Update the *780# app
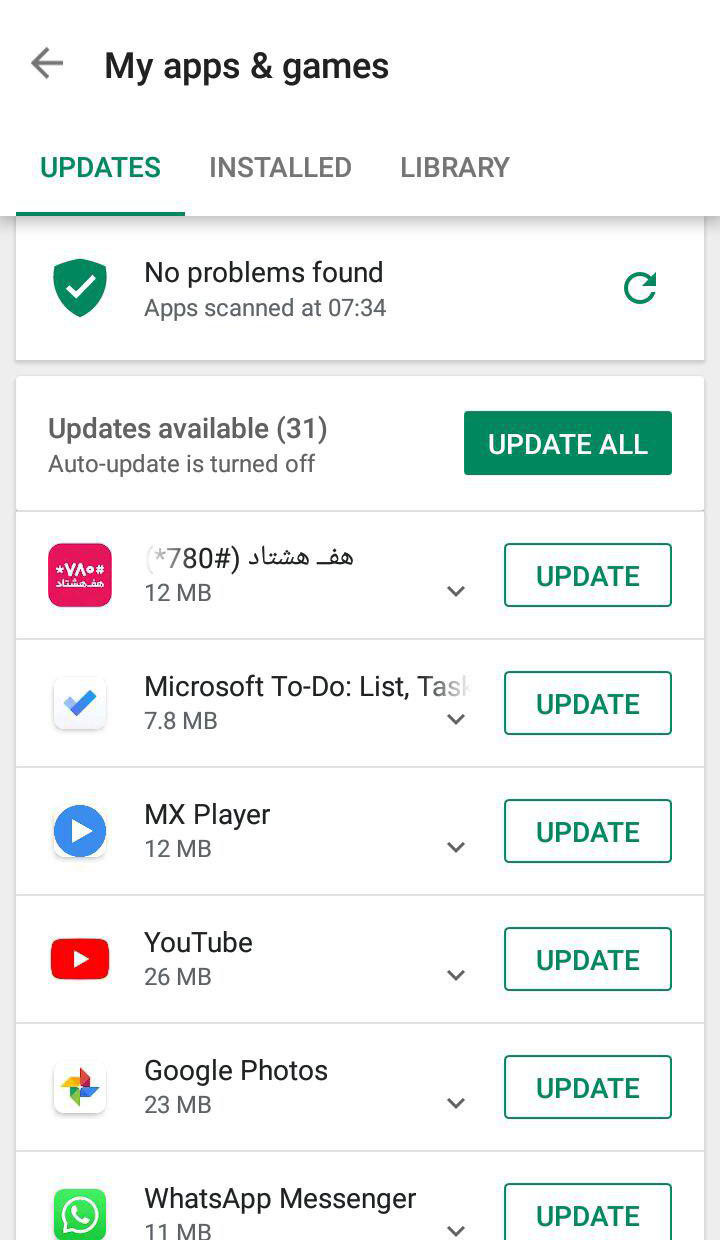 coord(587,575)
